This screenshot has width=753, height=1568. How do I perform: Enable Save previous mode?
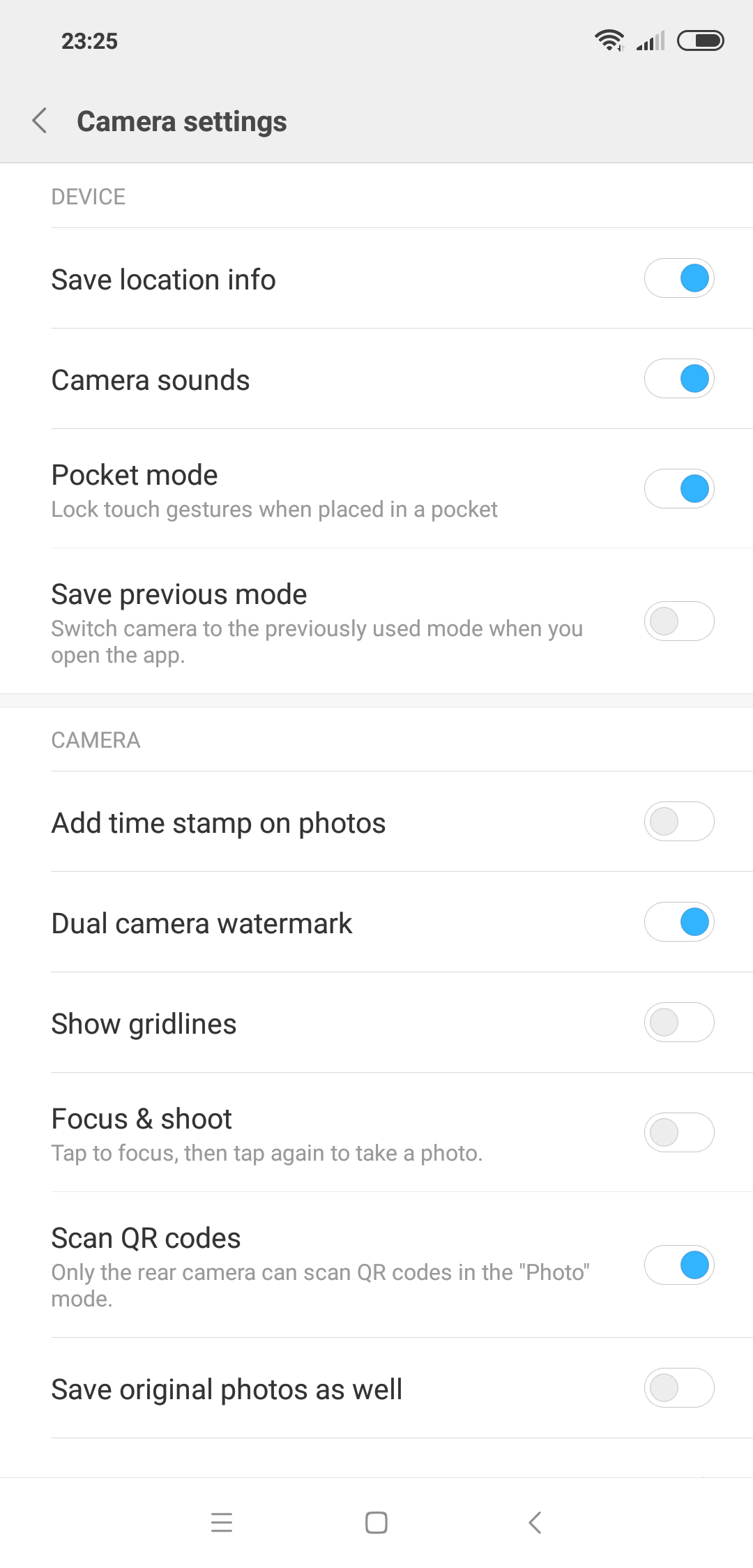point(679,621)
